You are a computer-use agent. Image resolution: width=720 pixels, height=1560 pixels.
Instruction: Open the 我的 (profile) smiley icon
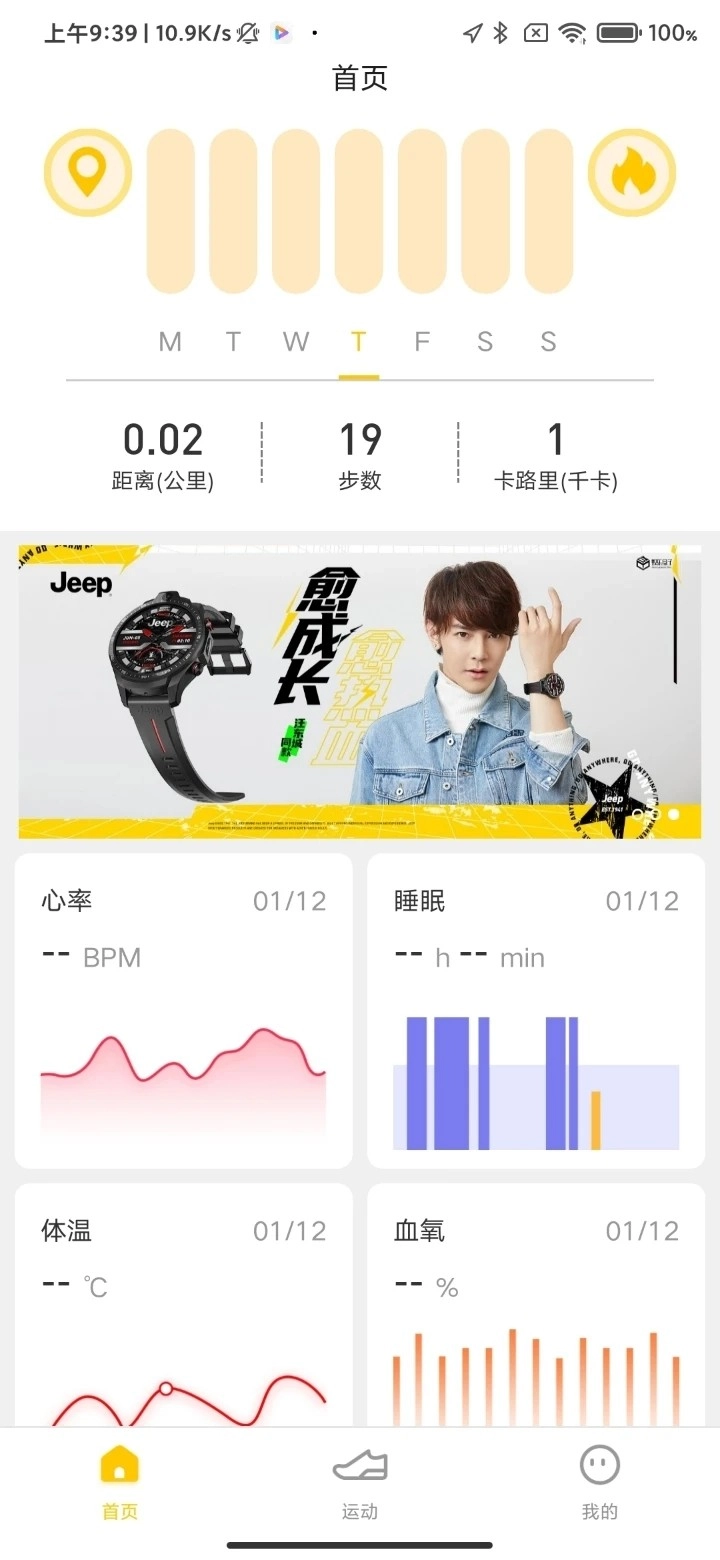coord(599,1463)
